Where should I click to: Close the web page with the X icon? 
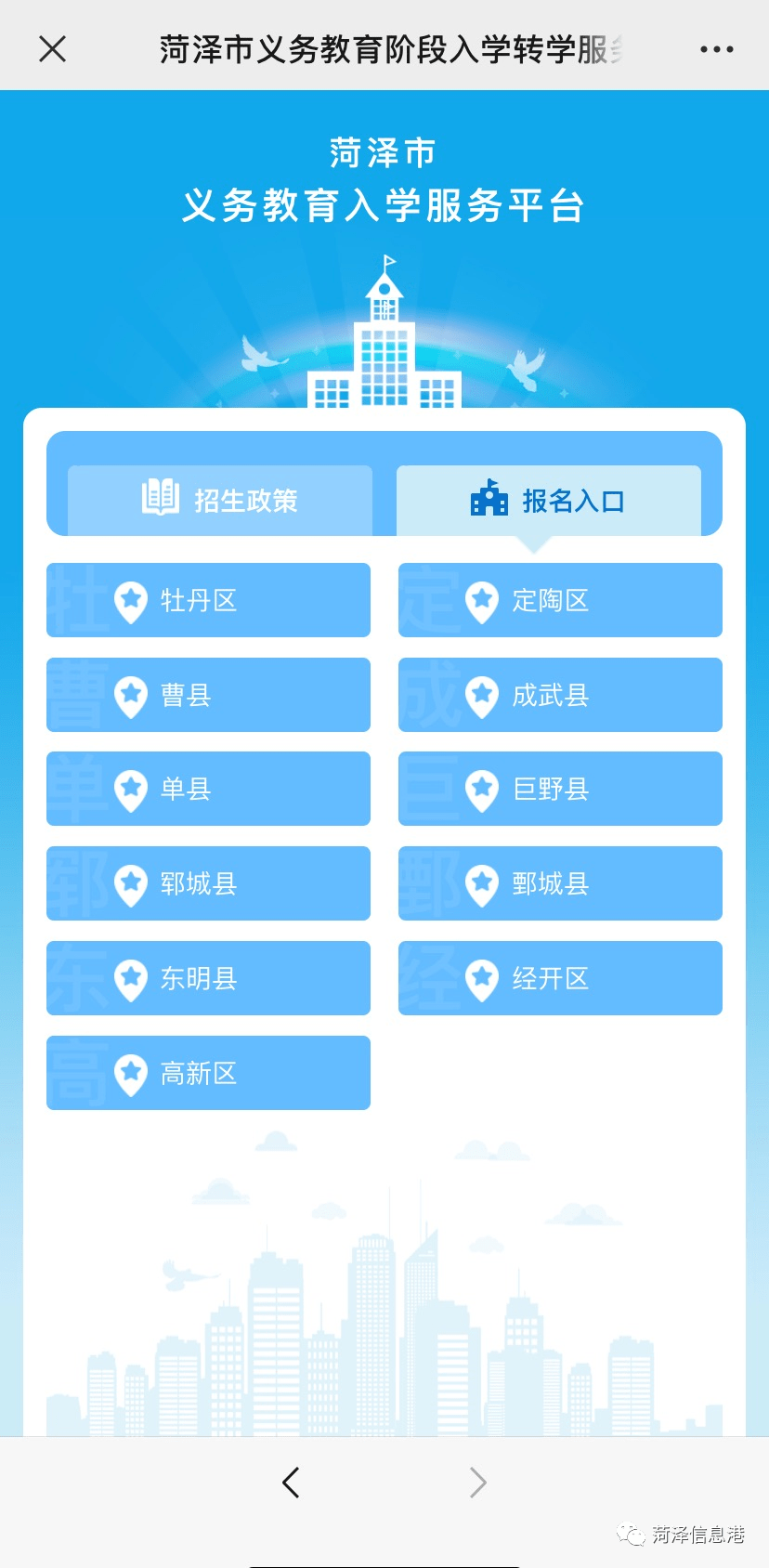point(53,48)
